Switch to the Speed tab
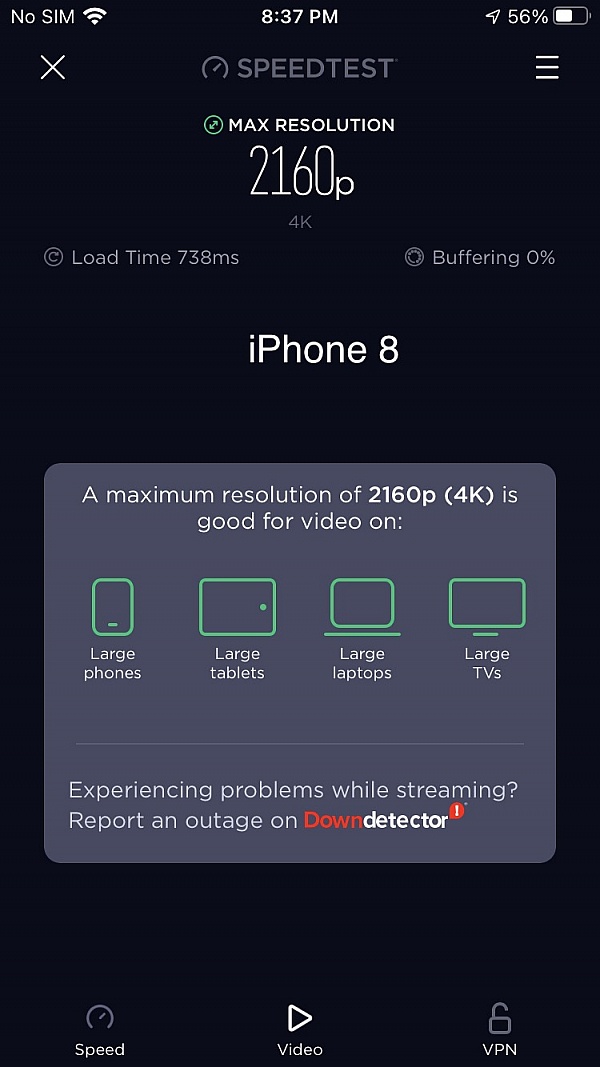Screen dimensions: 600x1067 (99, 1029)
